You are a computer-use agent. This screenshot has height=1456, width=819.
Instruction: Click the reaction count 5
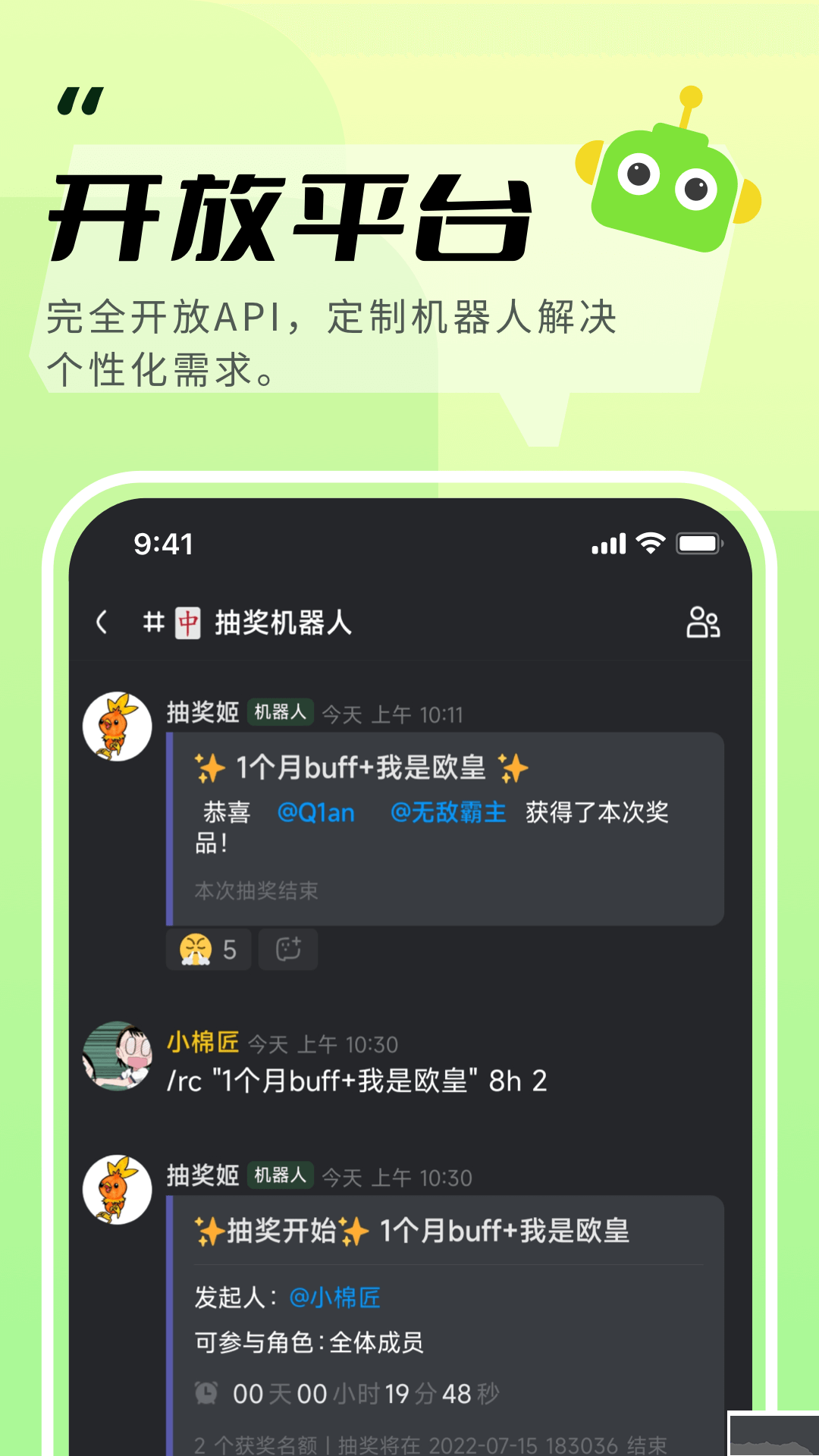pyautogui.click(x=231, y=949)
